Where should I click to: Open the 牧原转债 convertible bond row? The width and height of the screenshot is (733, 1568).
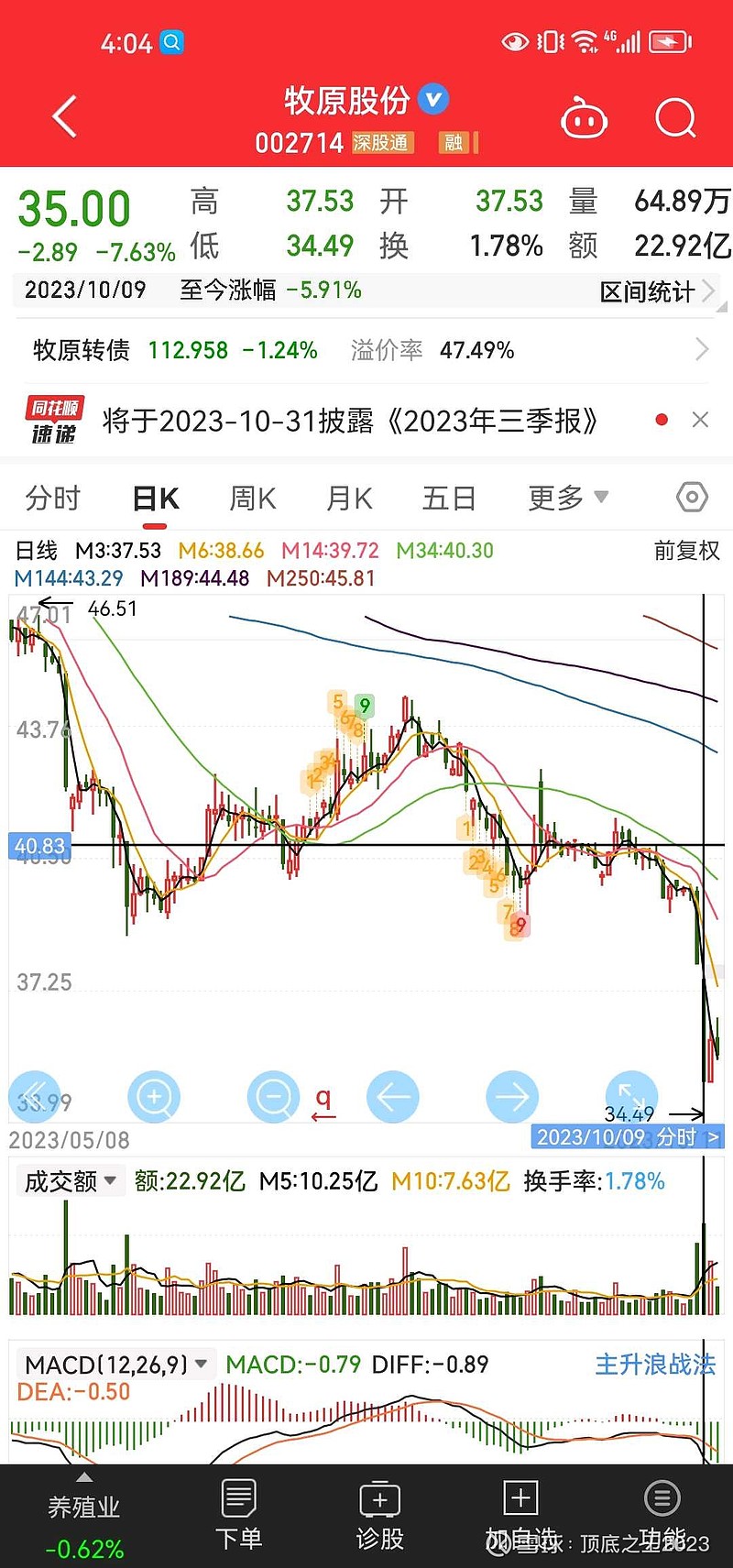[366, 350]
